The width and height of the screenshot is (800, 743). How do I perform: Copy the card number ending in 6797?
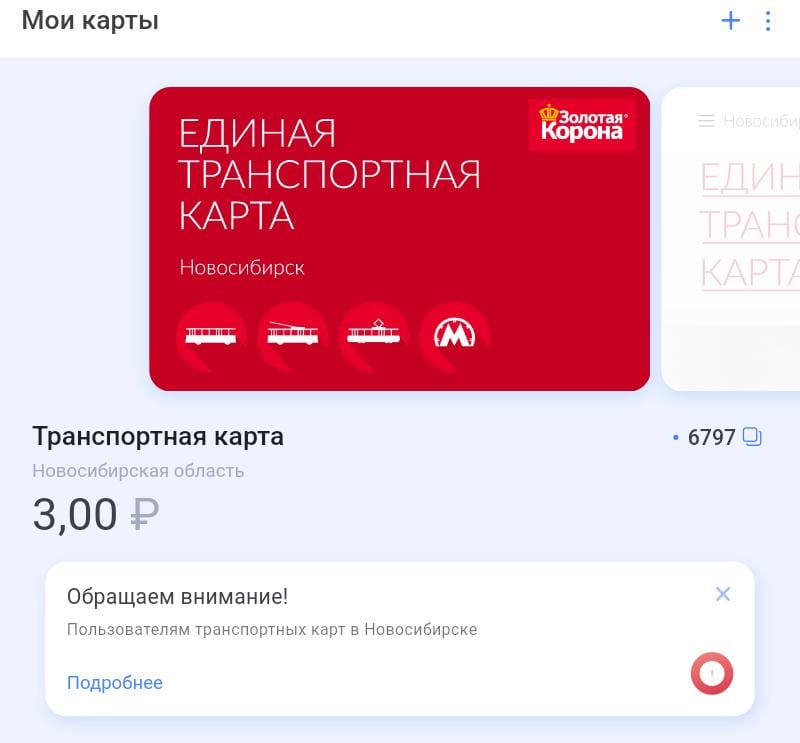(x=752, y=437)
